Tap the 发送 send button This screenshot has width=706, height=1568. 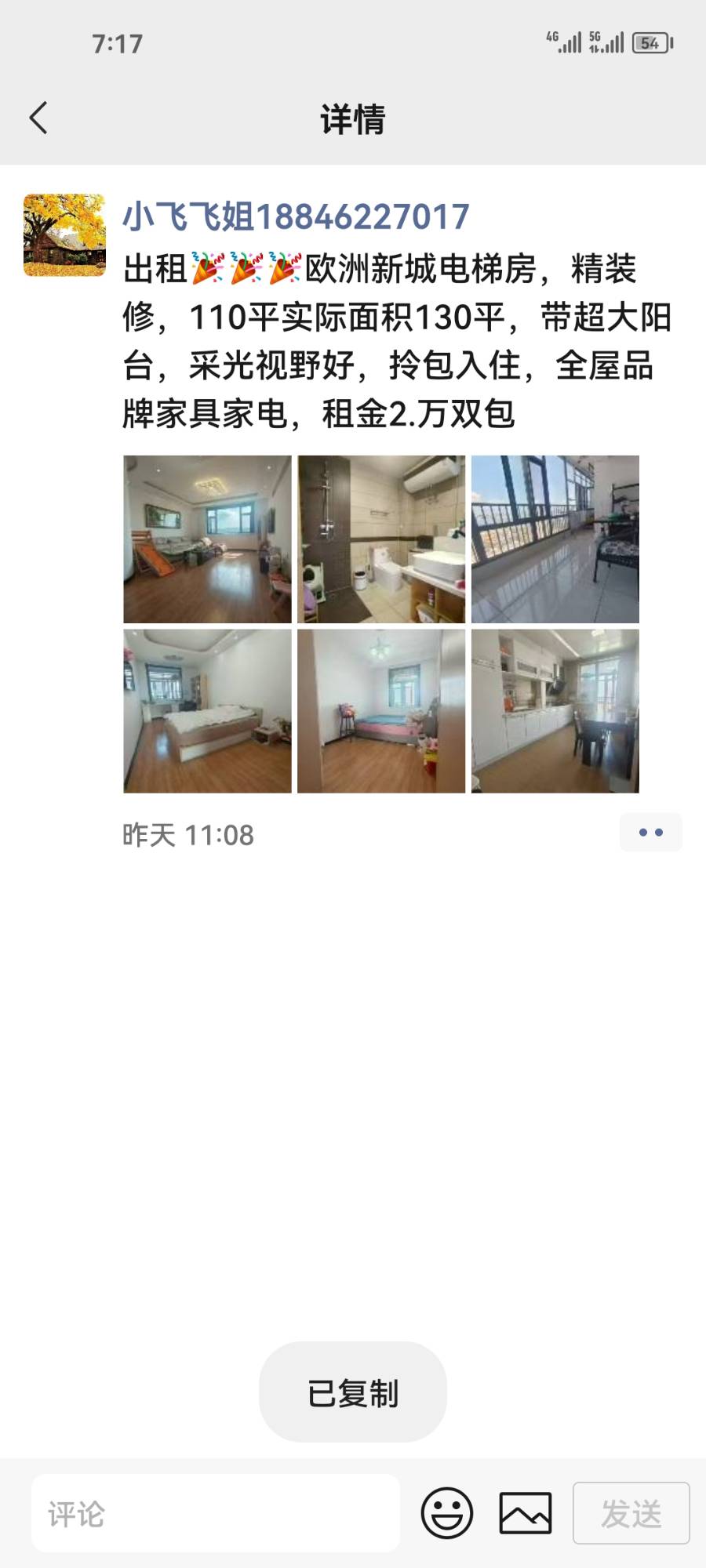pos(631,1513)
